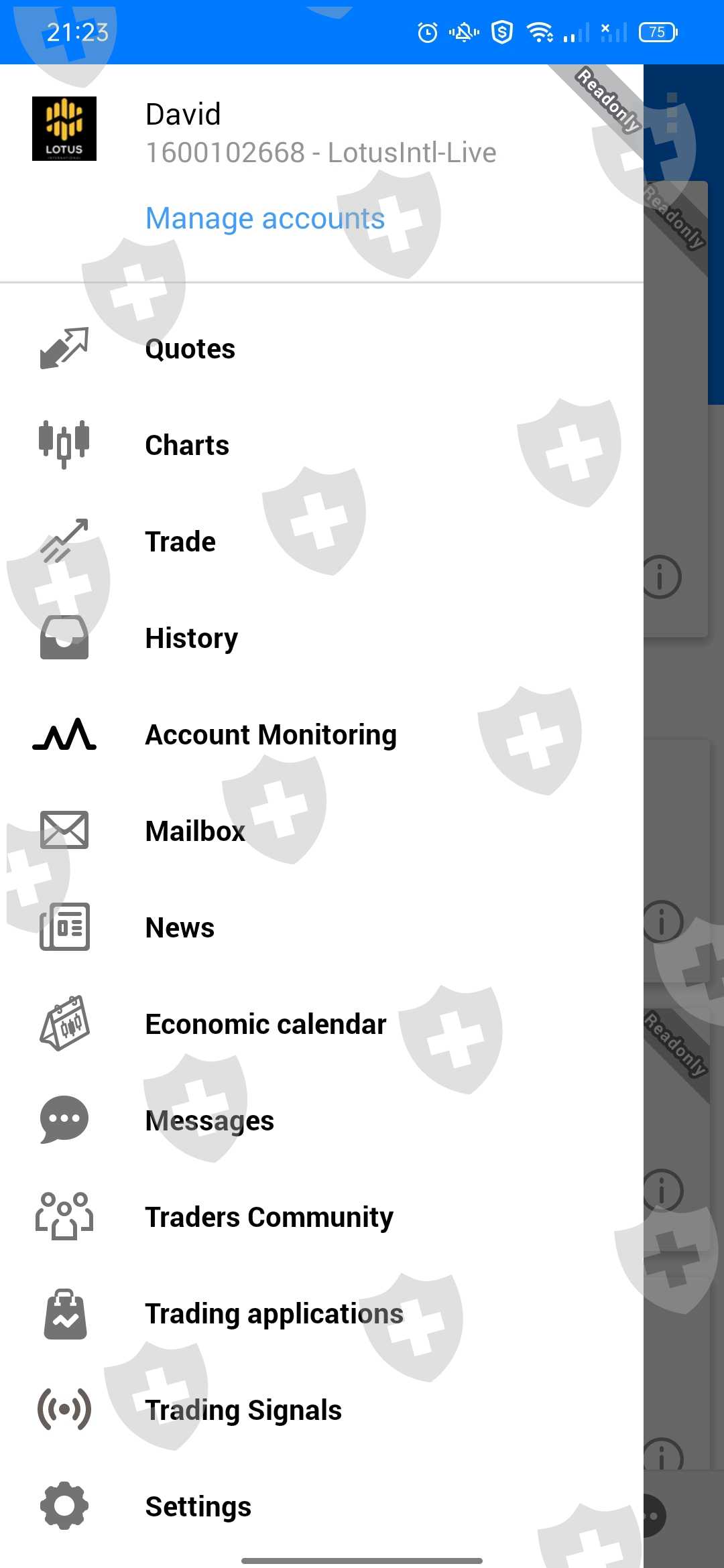
Task: Open Settings
Action: [322, 1506]
